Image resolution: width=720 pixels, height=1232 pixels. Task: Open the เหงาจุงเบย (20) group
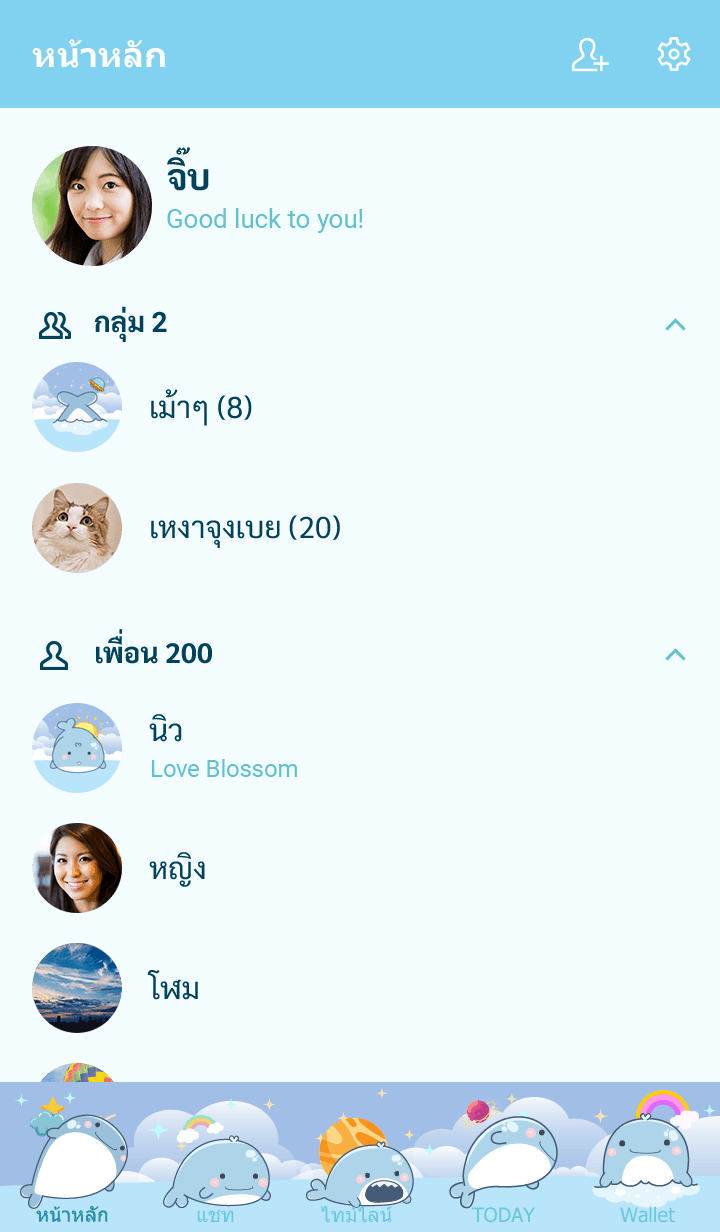pos(245,528)
